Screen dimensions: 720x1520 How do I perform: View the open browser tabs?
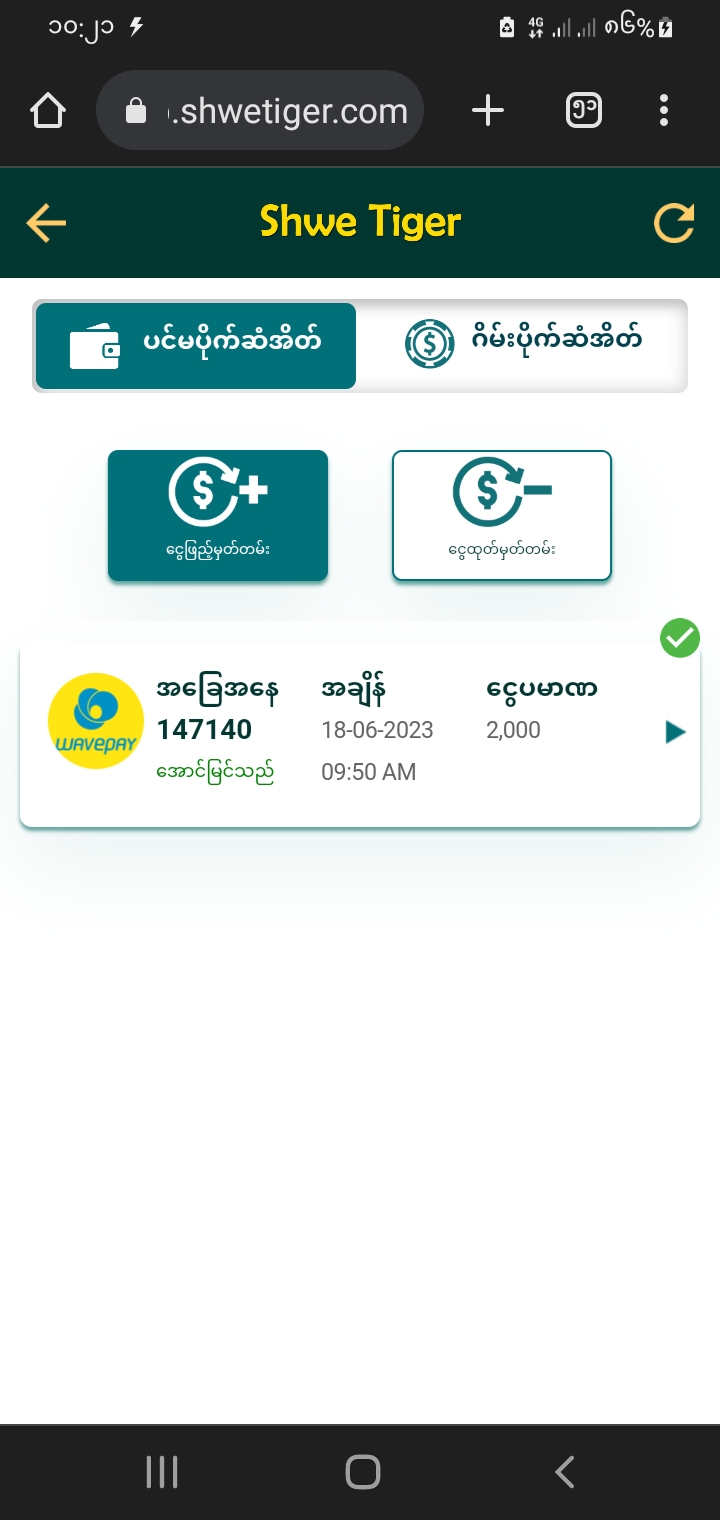[584, 110]
